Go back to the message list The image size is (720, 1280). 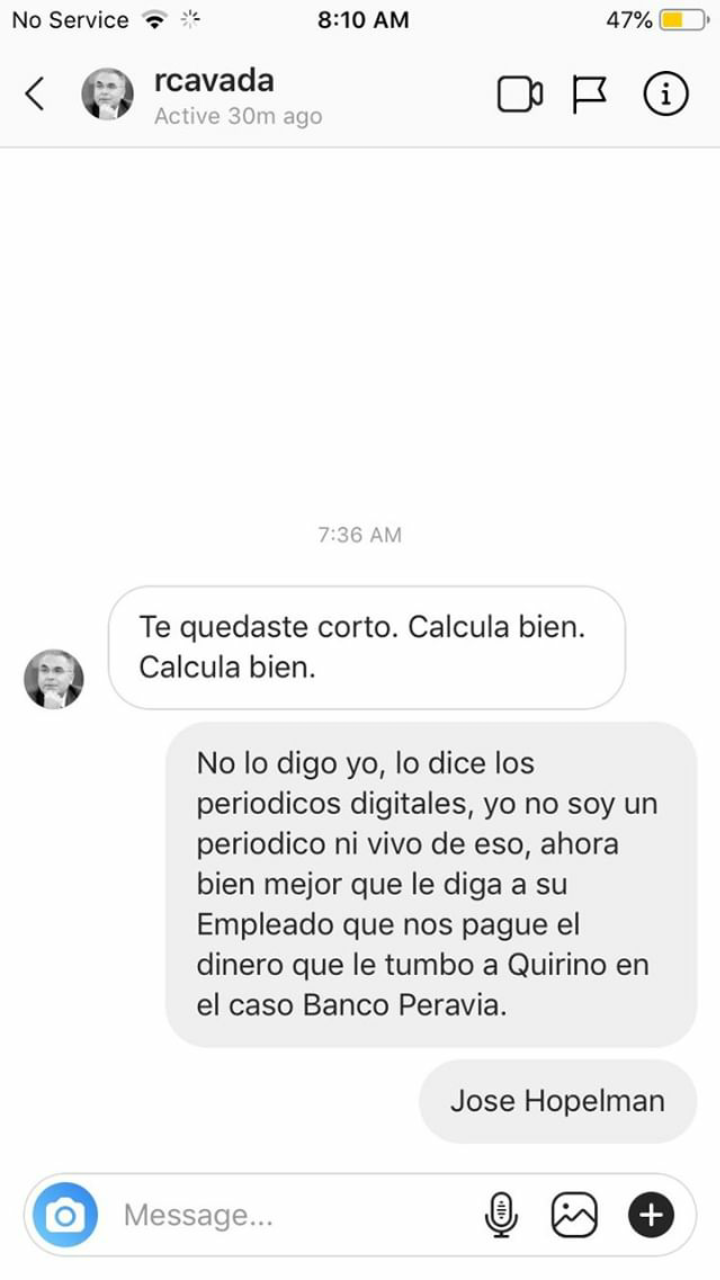coord(35,95)
